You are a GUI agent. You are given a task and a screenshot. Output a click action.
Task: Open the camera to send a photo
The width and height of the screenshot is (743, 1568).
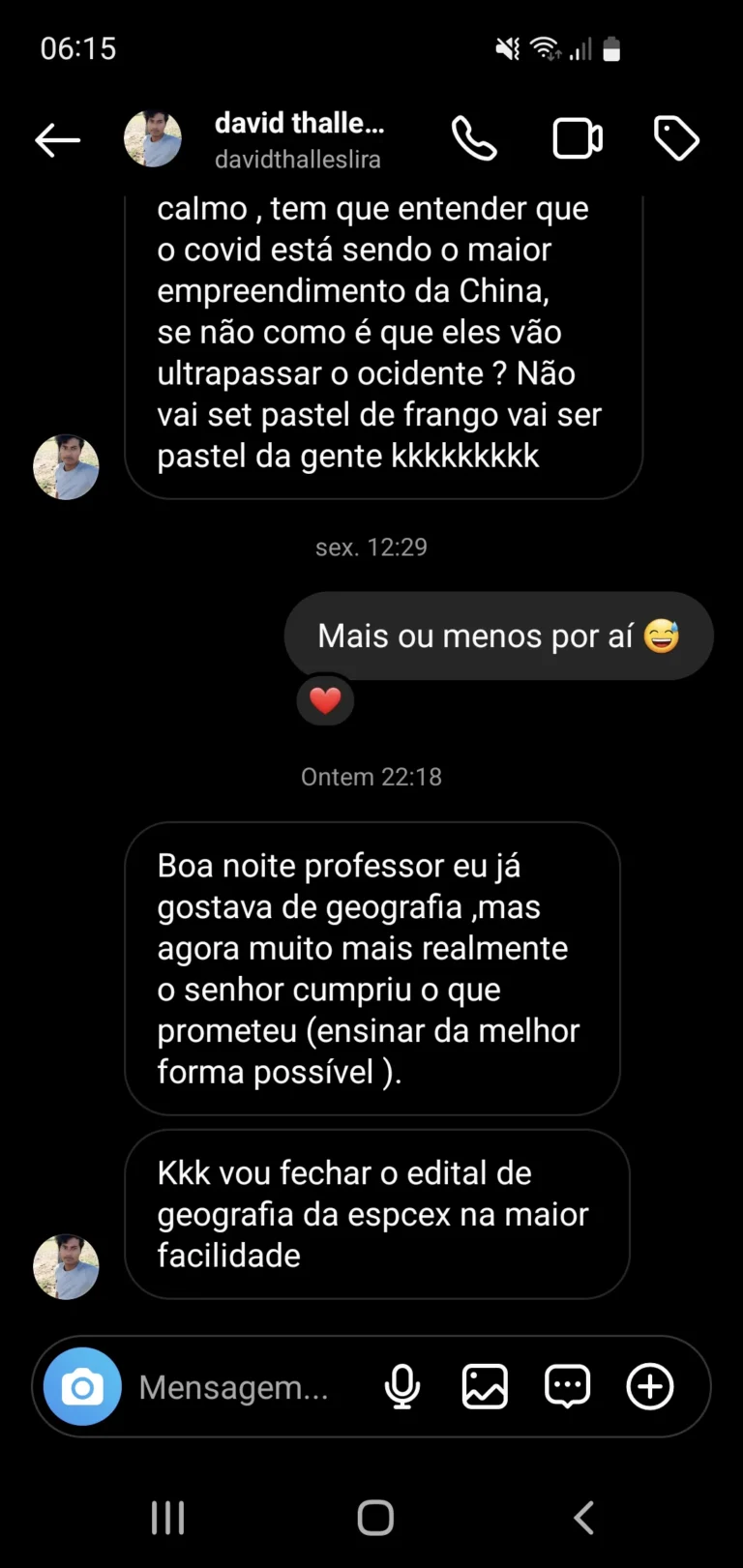click(81, 1386)
